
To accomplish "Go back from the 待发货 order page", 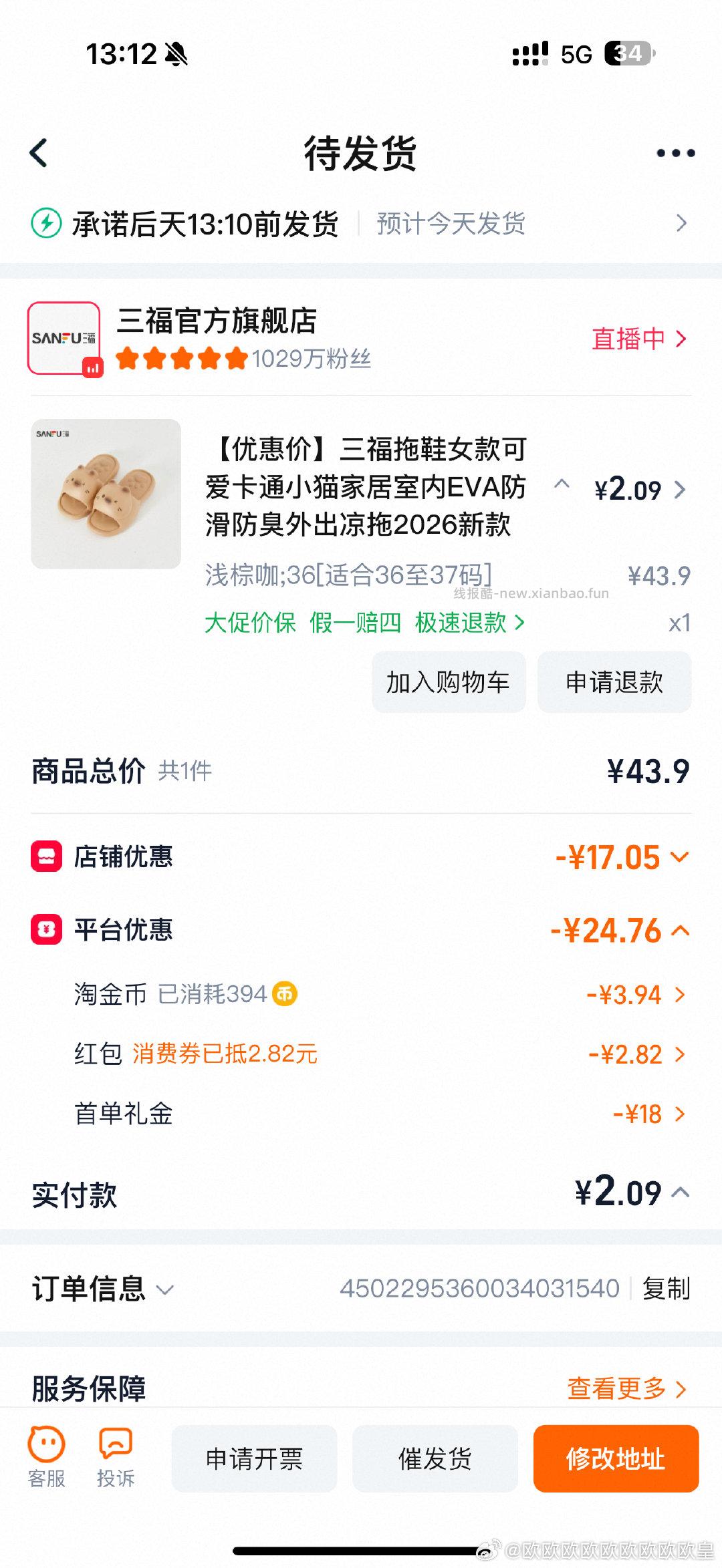I will pyautogui.click(x=39, y=153).
